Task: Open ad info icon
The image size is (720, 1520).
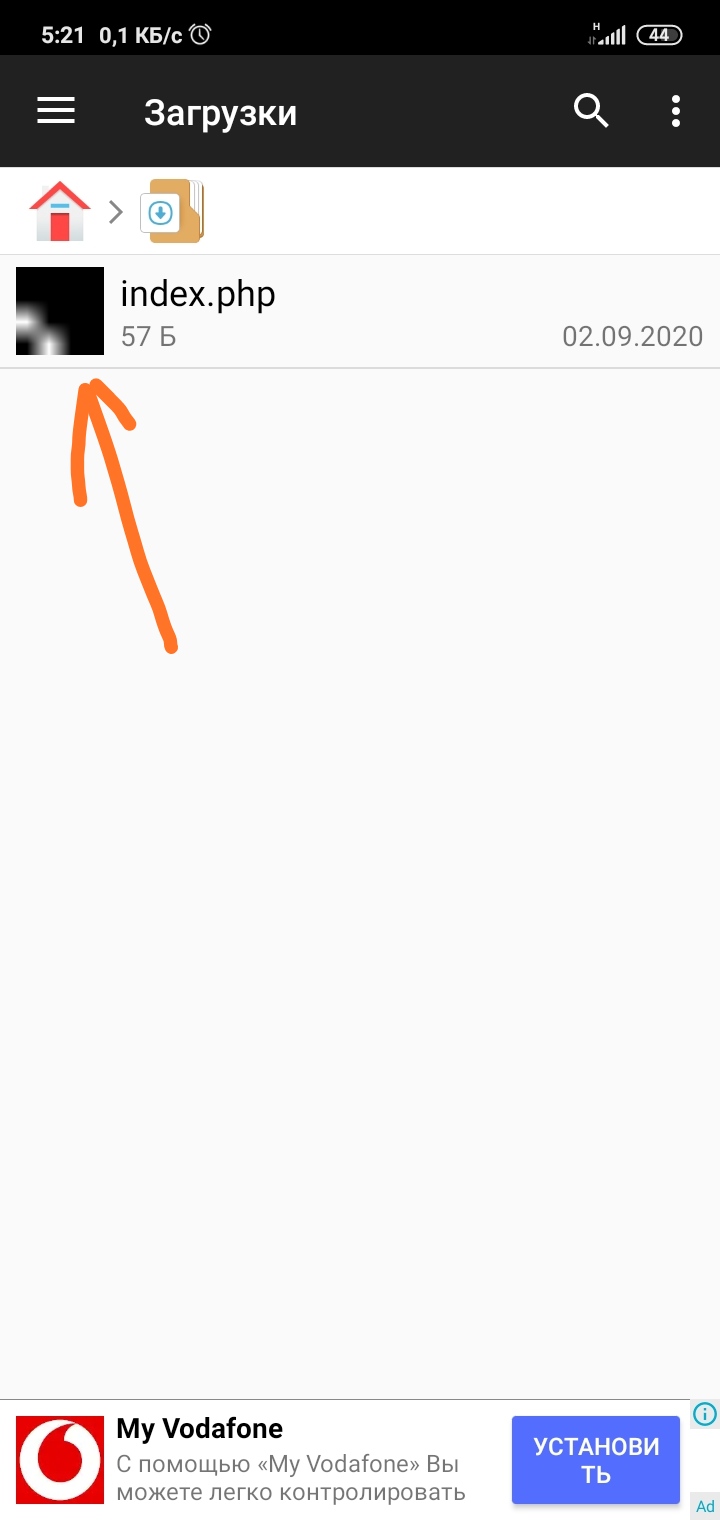Action: (x=705, y=1413)
